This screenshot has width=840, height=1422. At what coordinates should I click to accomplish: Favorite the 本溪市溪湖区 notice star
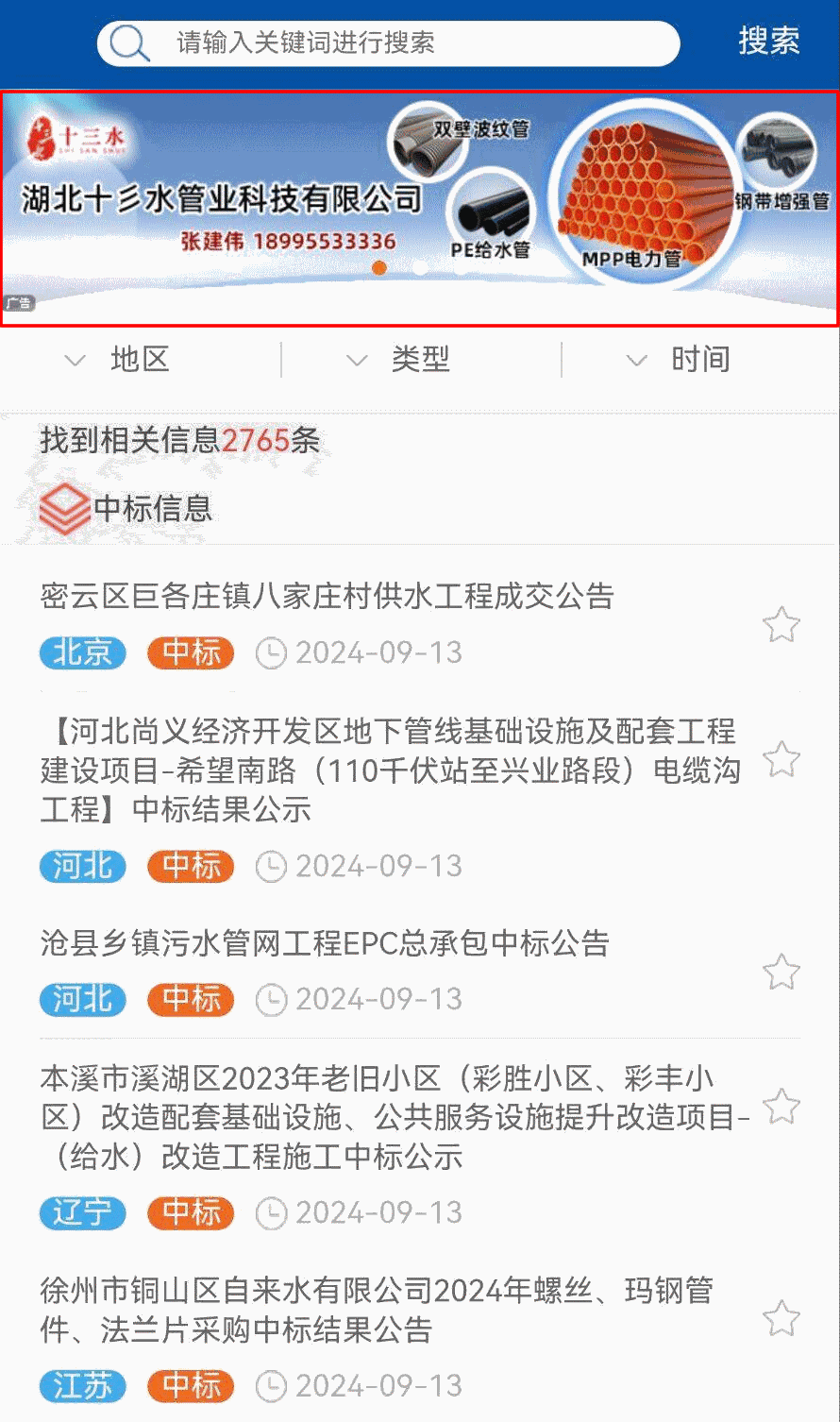781,1107
